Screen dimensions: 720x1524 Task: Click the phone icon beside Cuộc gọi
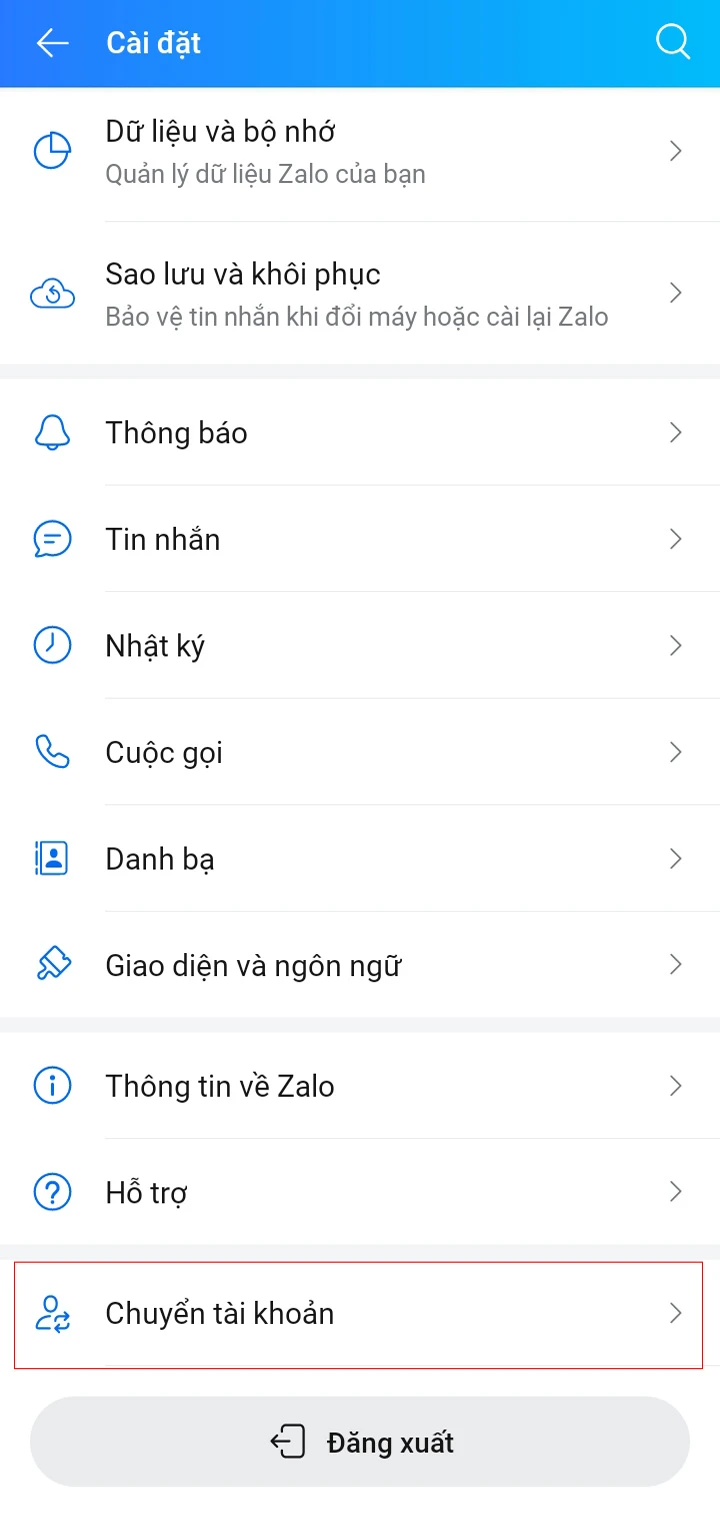tap(51, 752)
